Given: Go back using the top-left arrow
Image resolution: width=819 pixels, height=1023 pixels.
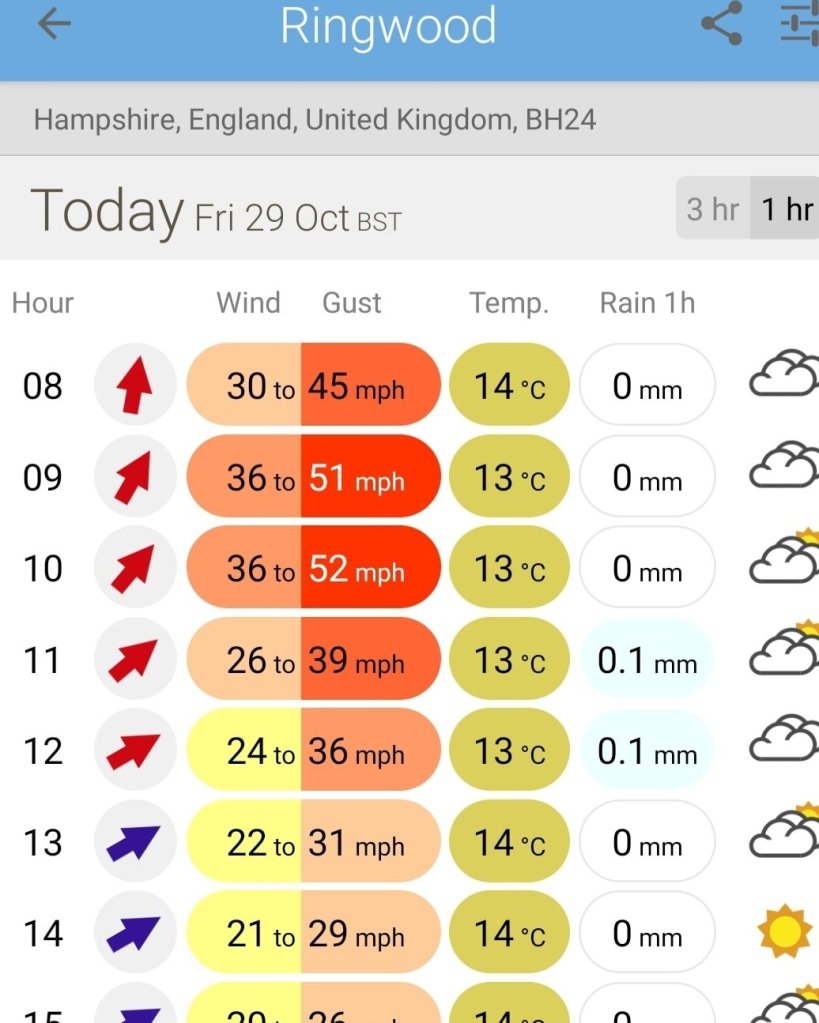Looking at the screenshot, I should tap(54, 25).
